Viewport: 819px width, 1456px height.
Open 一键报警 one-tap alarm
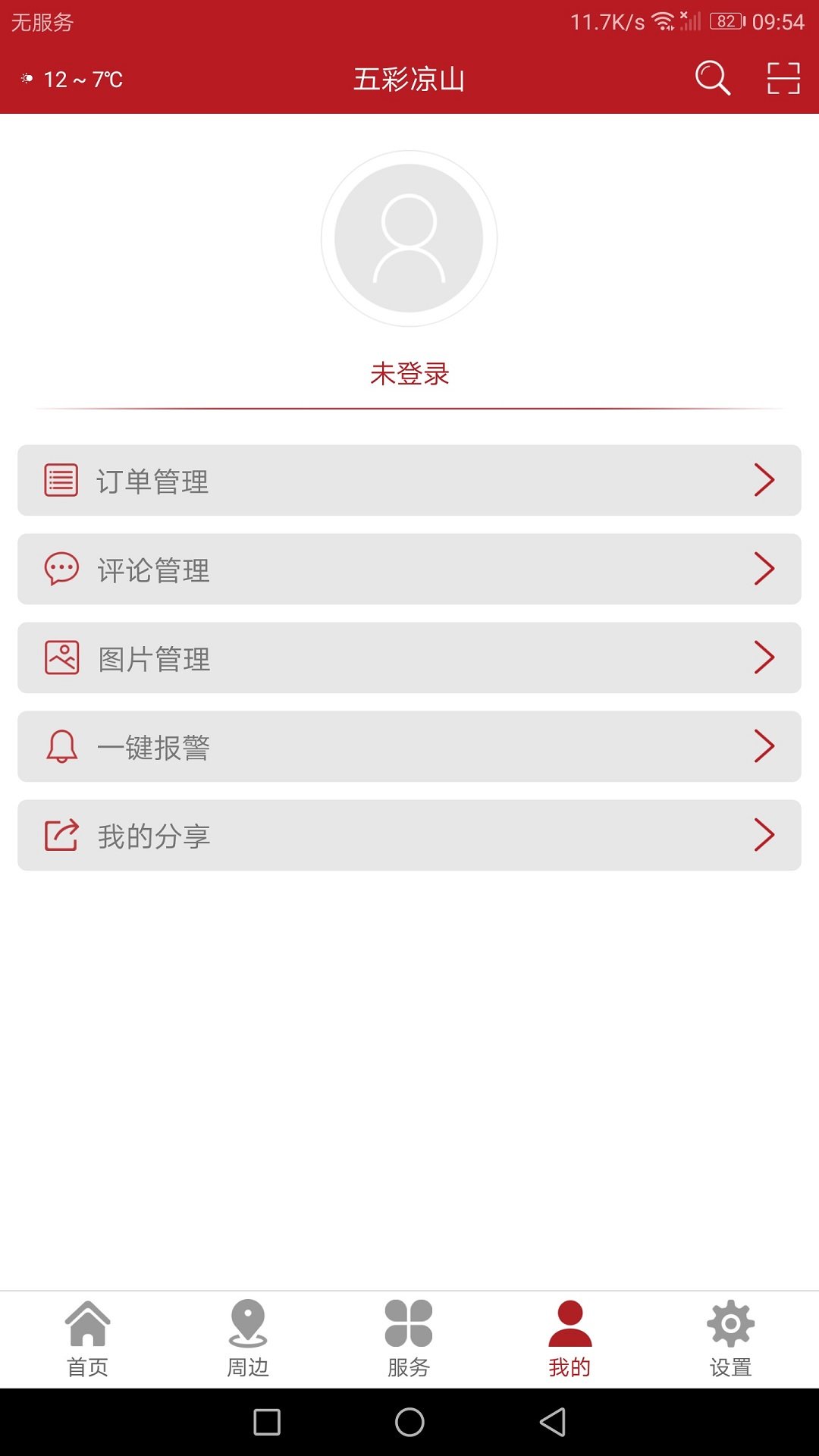tap(409, 746)
